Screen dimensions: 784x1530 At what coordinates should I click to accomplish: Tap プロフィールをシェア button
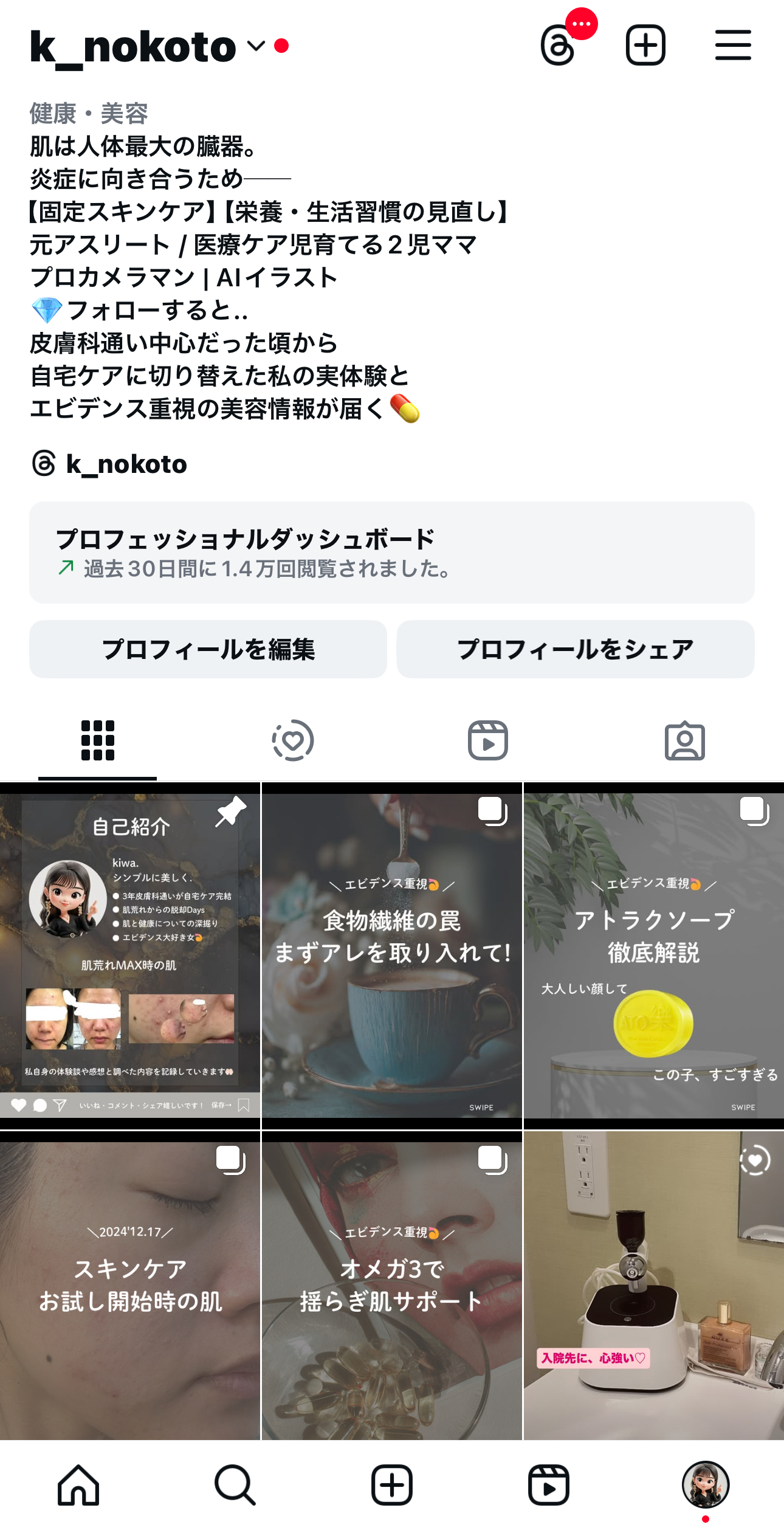pos(575,649)
